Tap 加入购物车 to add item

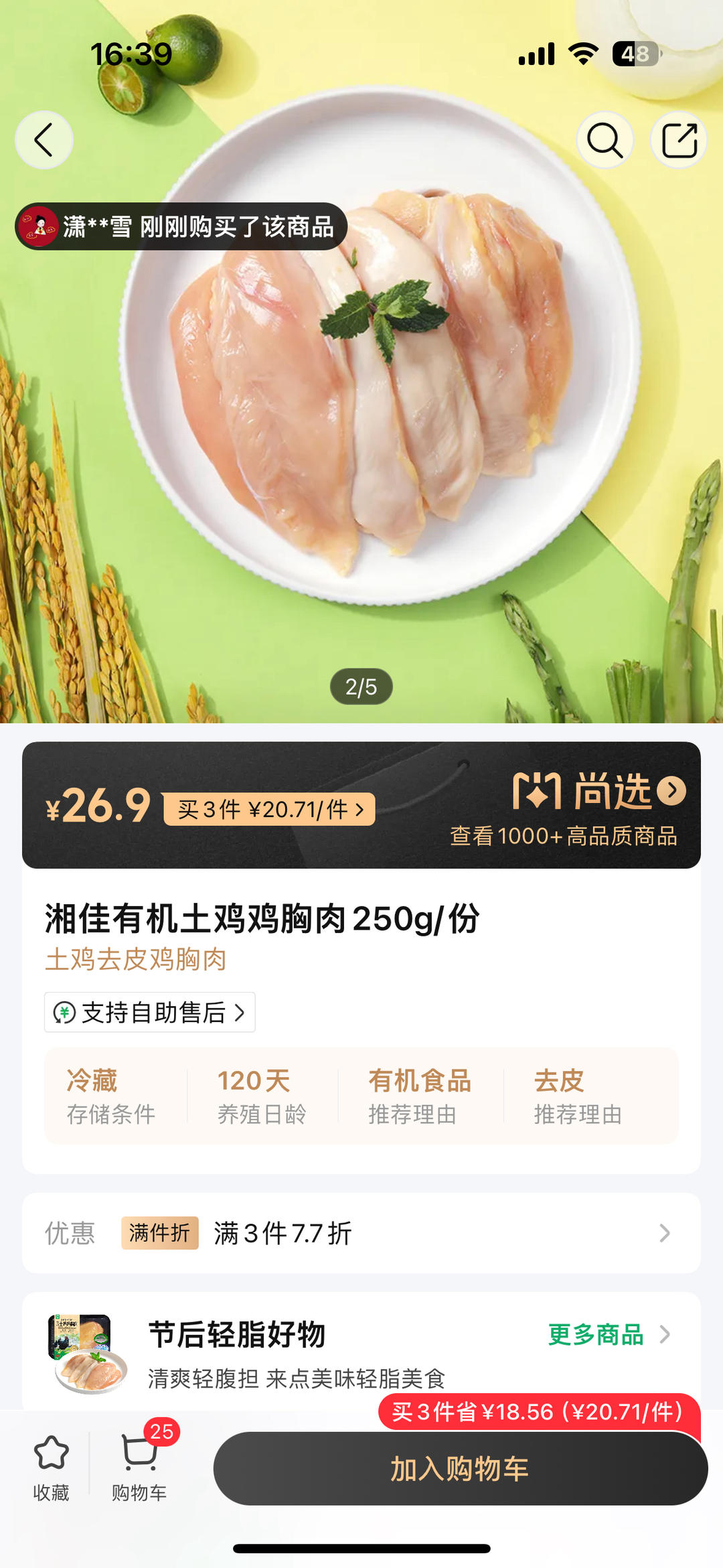(x=460, y=1469)
